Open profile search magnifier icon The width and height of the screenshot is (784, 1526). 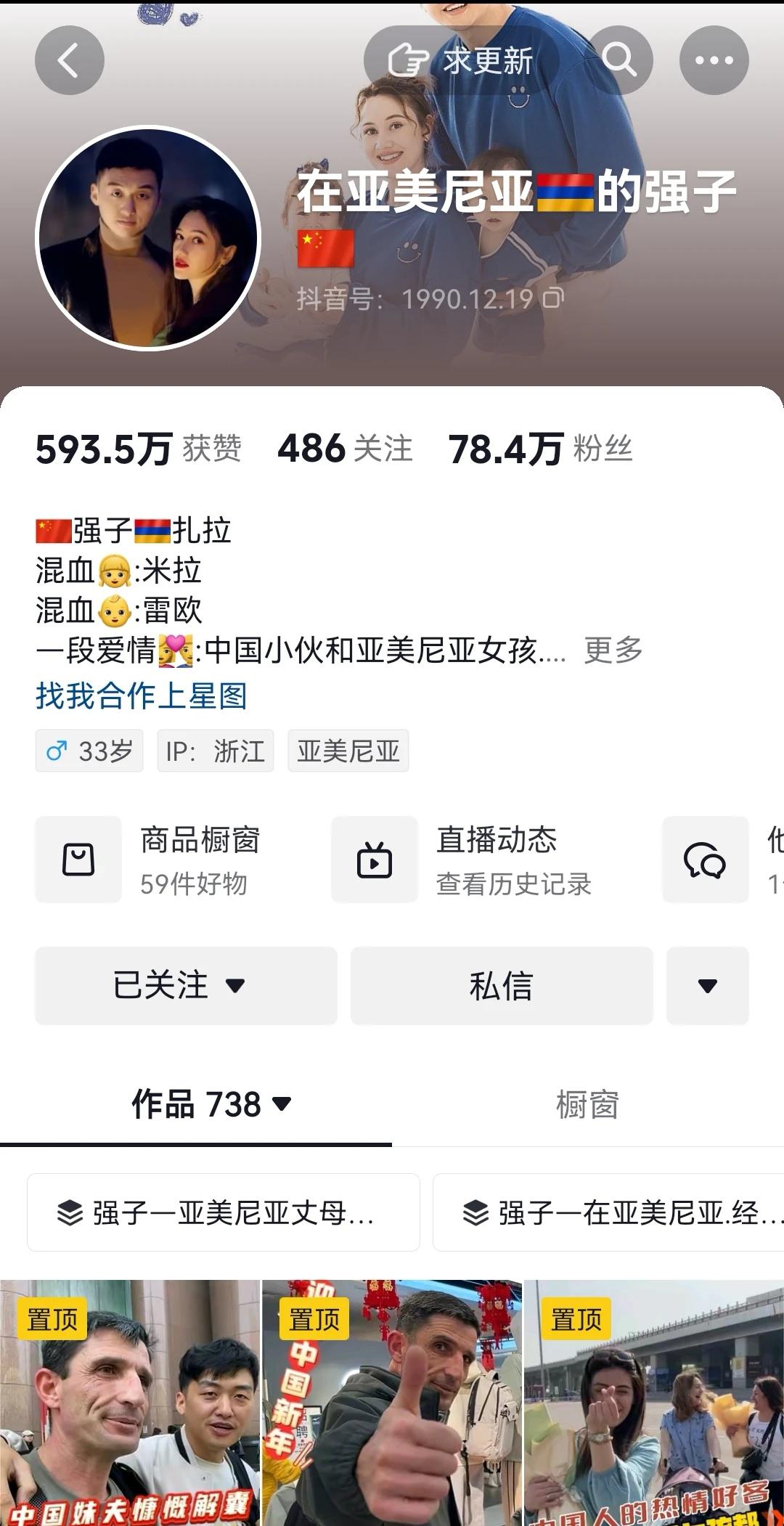click(x=618, y=60)
